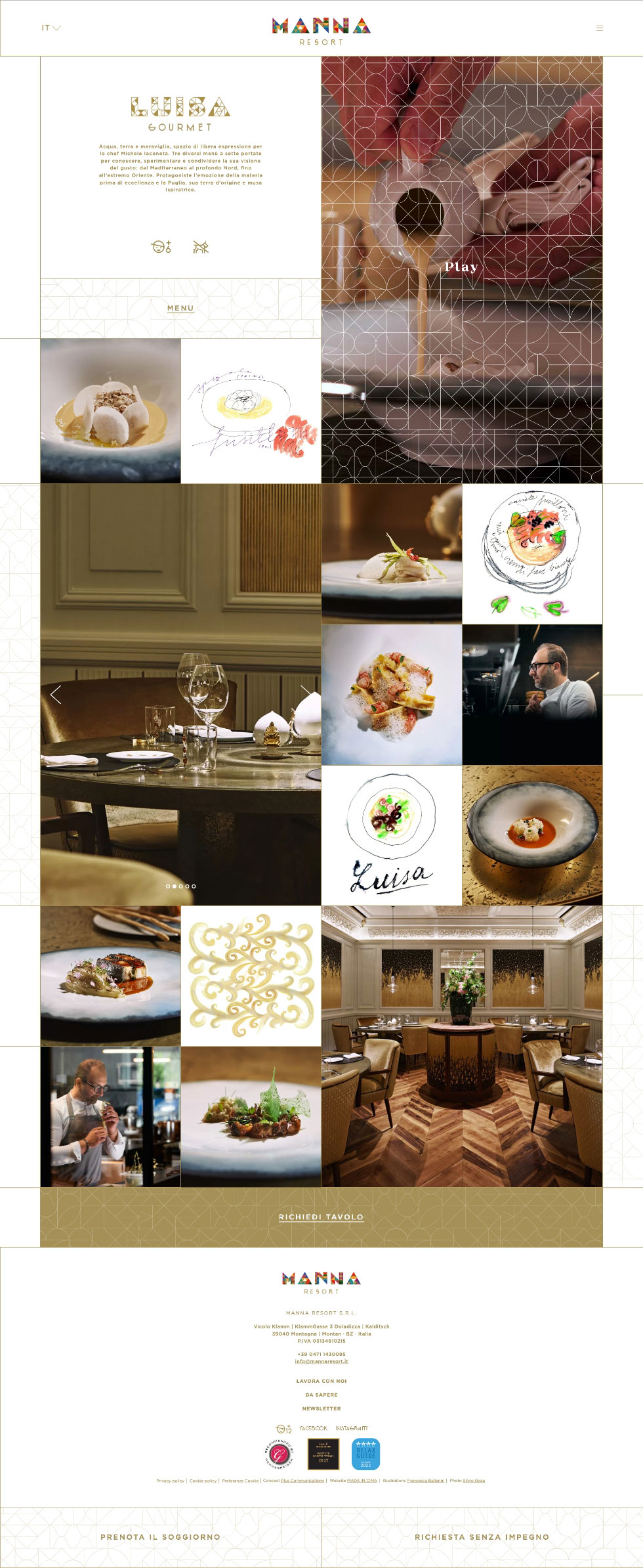This screenshot has width=643, height=1568.
Task: Show previous slide in the table gallery
Action: pyautogui.click(x=56, y=695)
